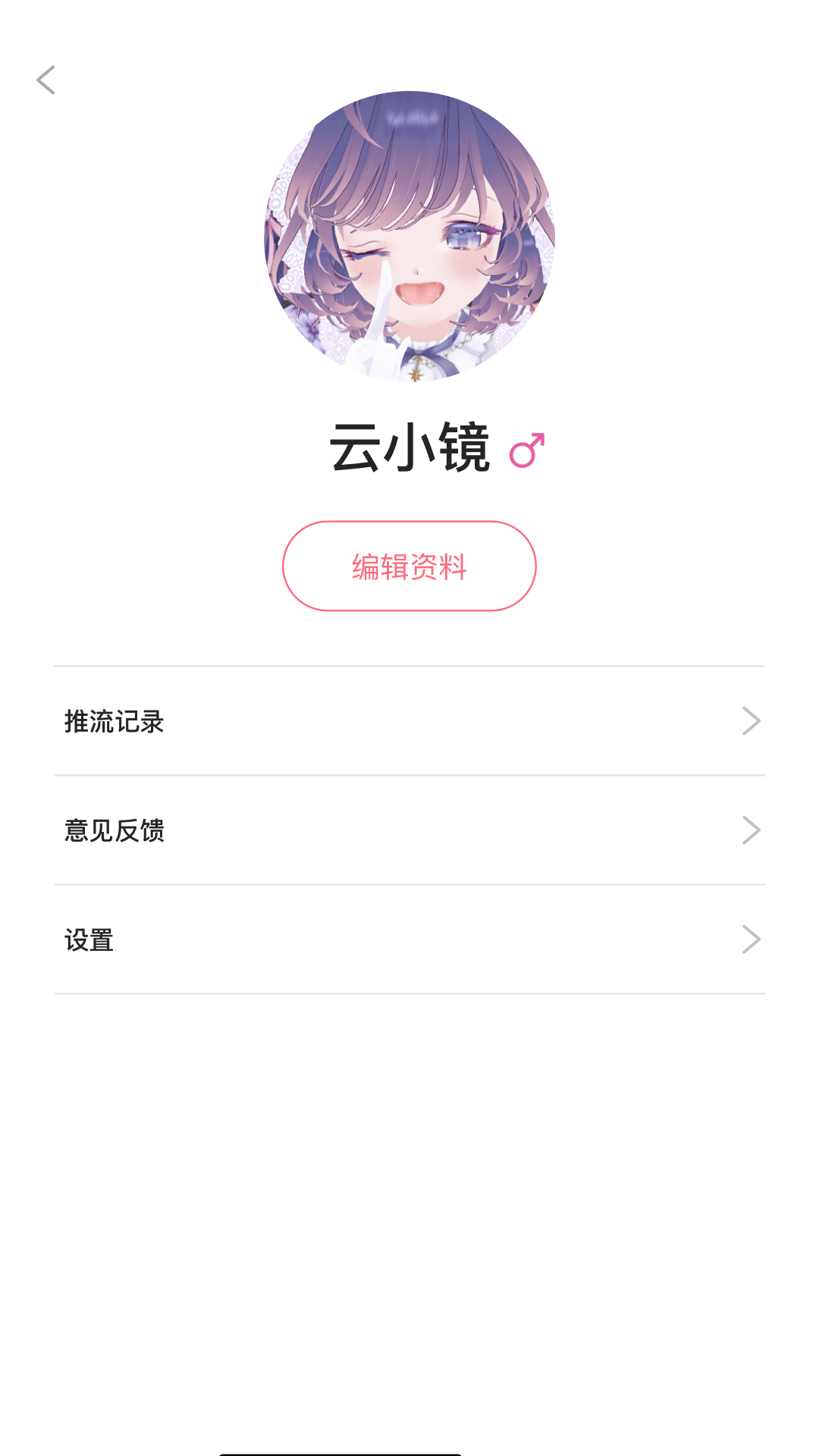
Task: Edit your profile information
Action: [409, 566]
